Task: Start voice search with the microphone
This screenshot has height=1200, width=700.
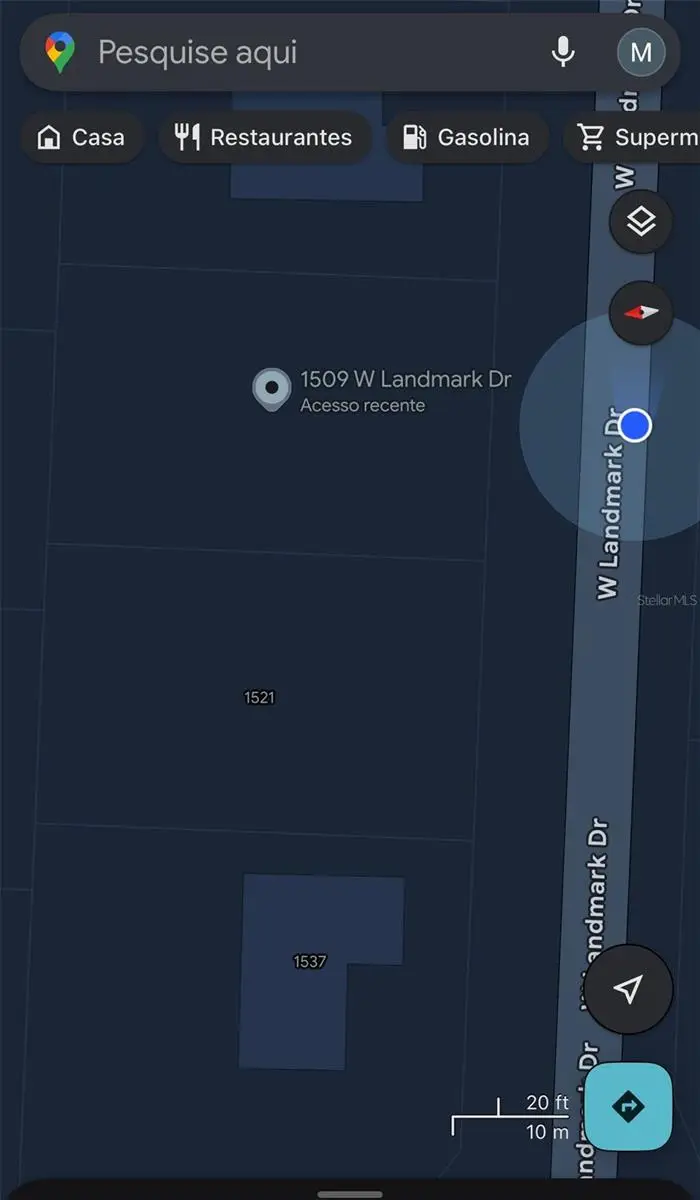Action: 563,52
